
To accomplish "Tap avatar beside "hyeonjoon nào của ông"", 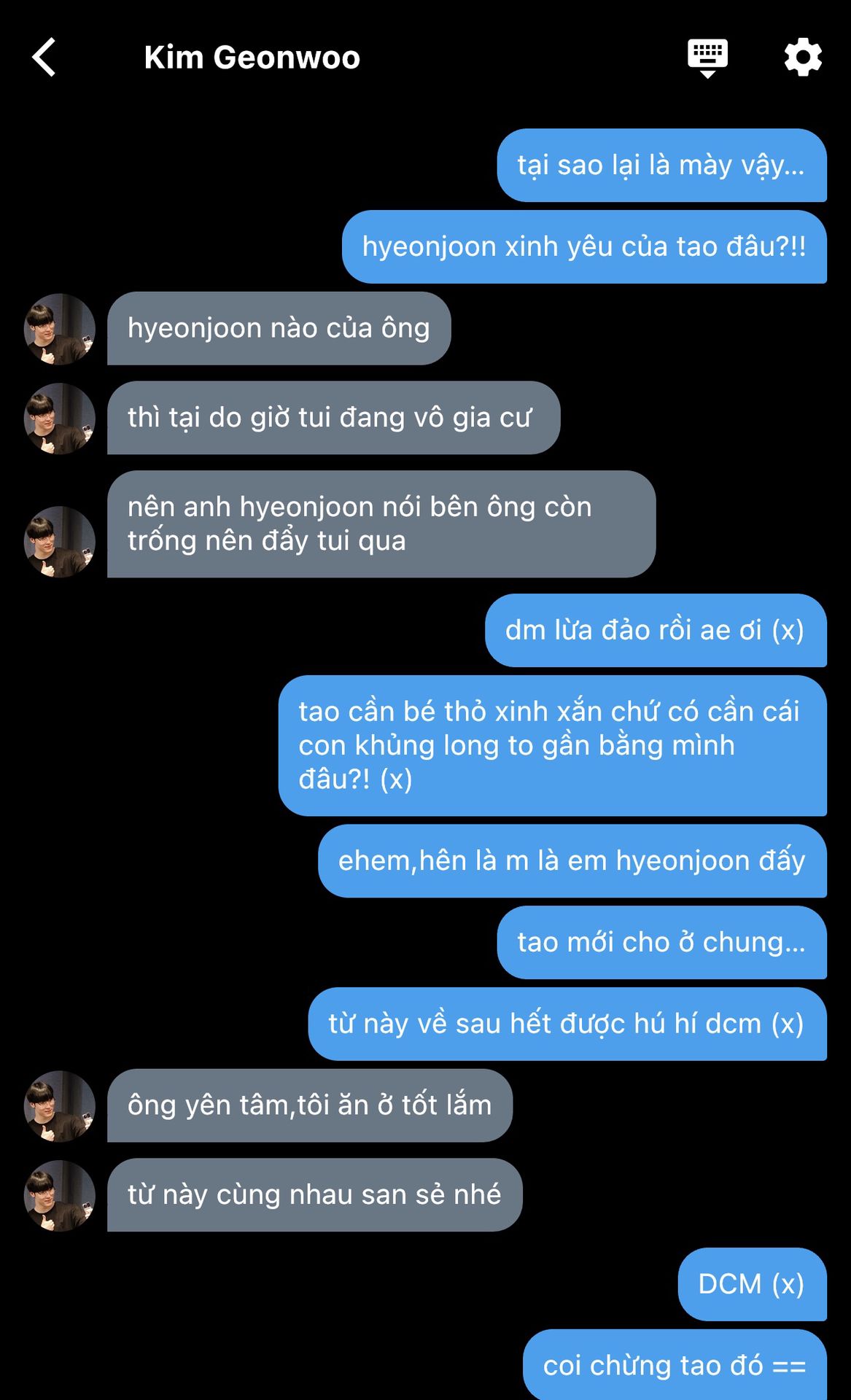I will click(x=60, y=329).
